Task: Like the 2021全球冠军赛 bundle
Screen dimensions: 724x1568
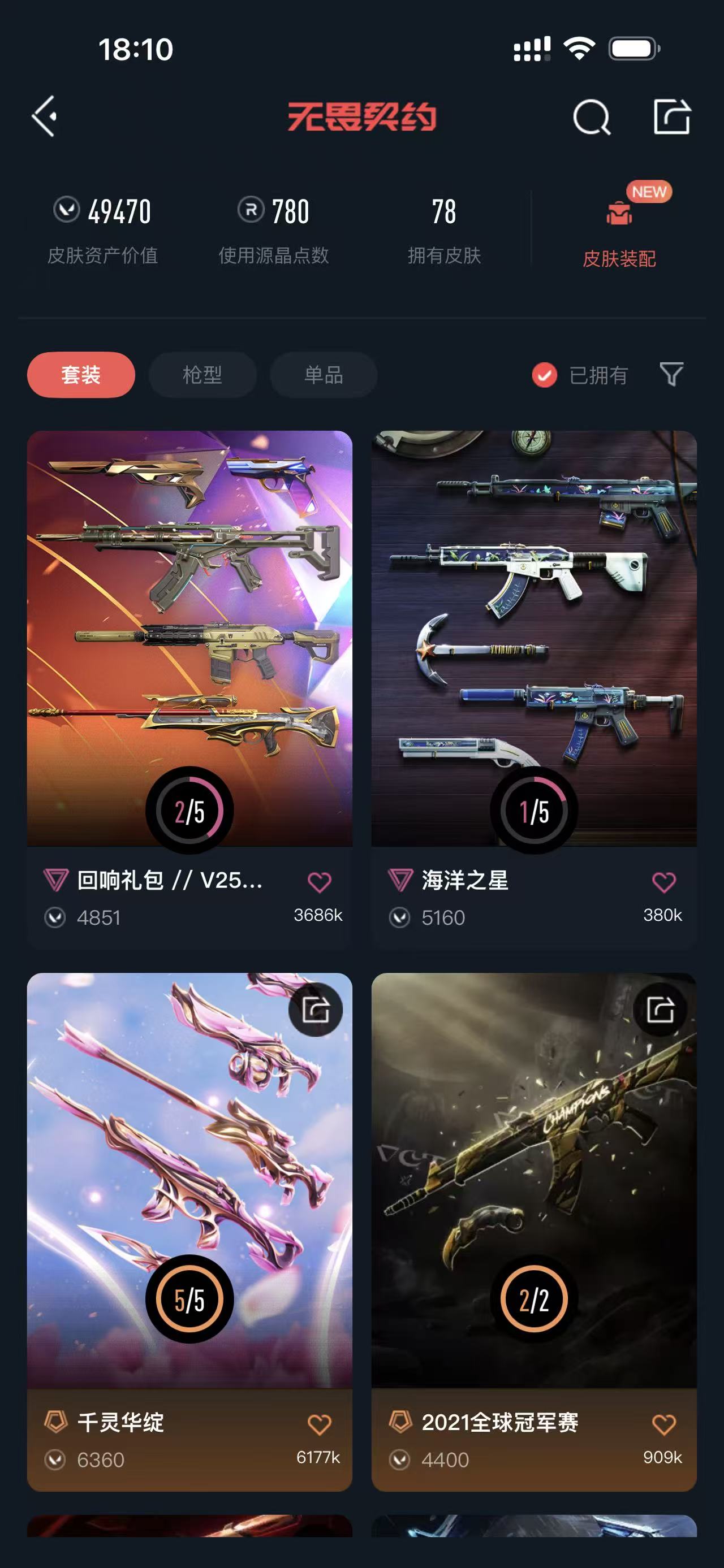Action: (663, 1424)
